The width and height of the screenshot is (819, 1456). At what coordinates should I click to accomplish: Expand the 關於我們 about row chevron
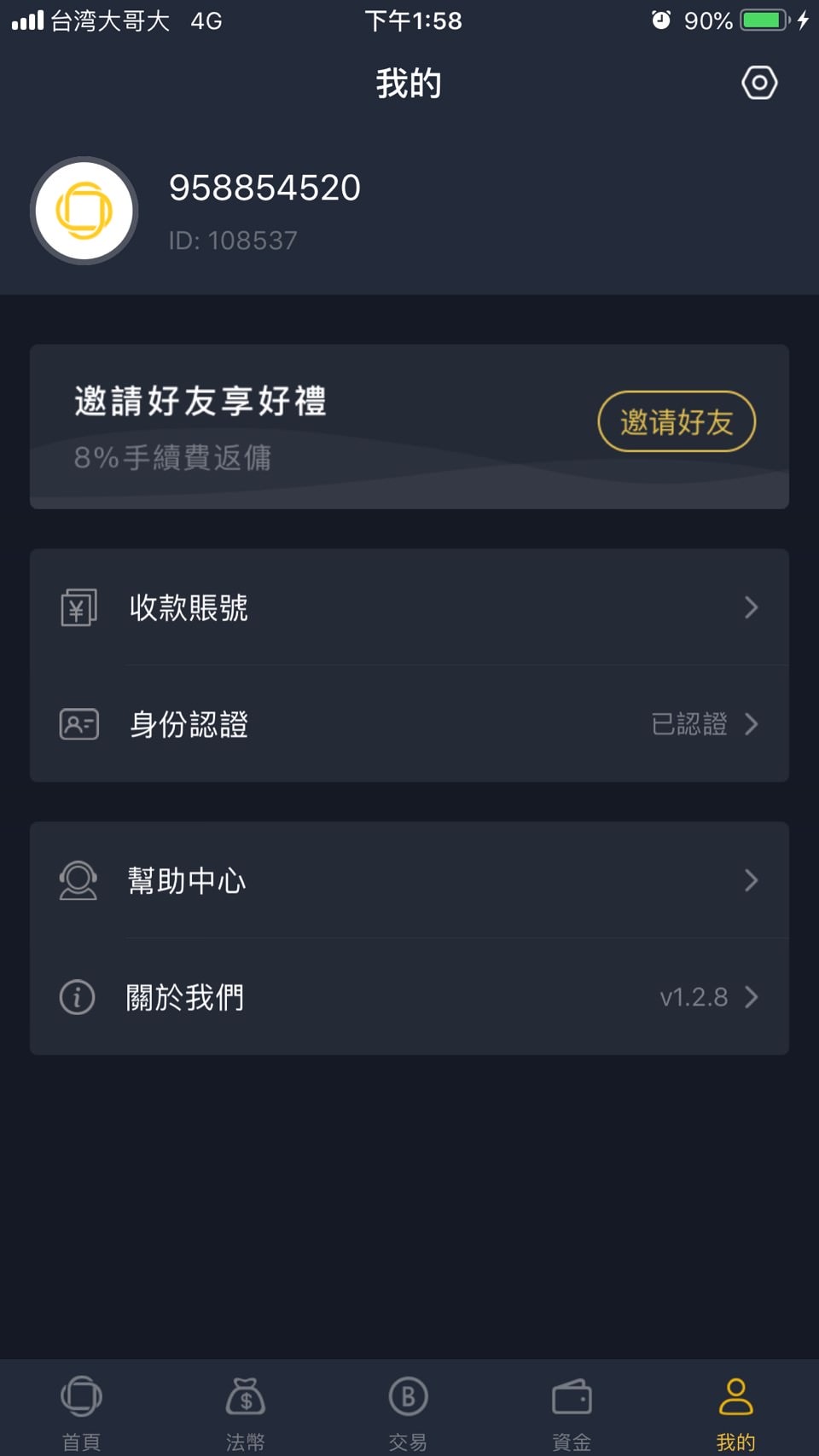[x=752, y=996]
